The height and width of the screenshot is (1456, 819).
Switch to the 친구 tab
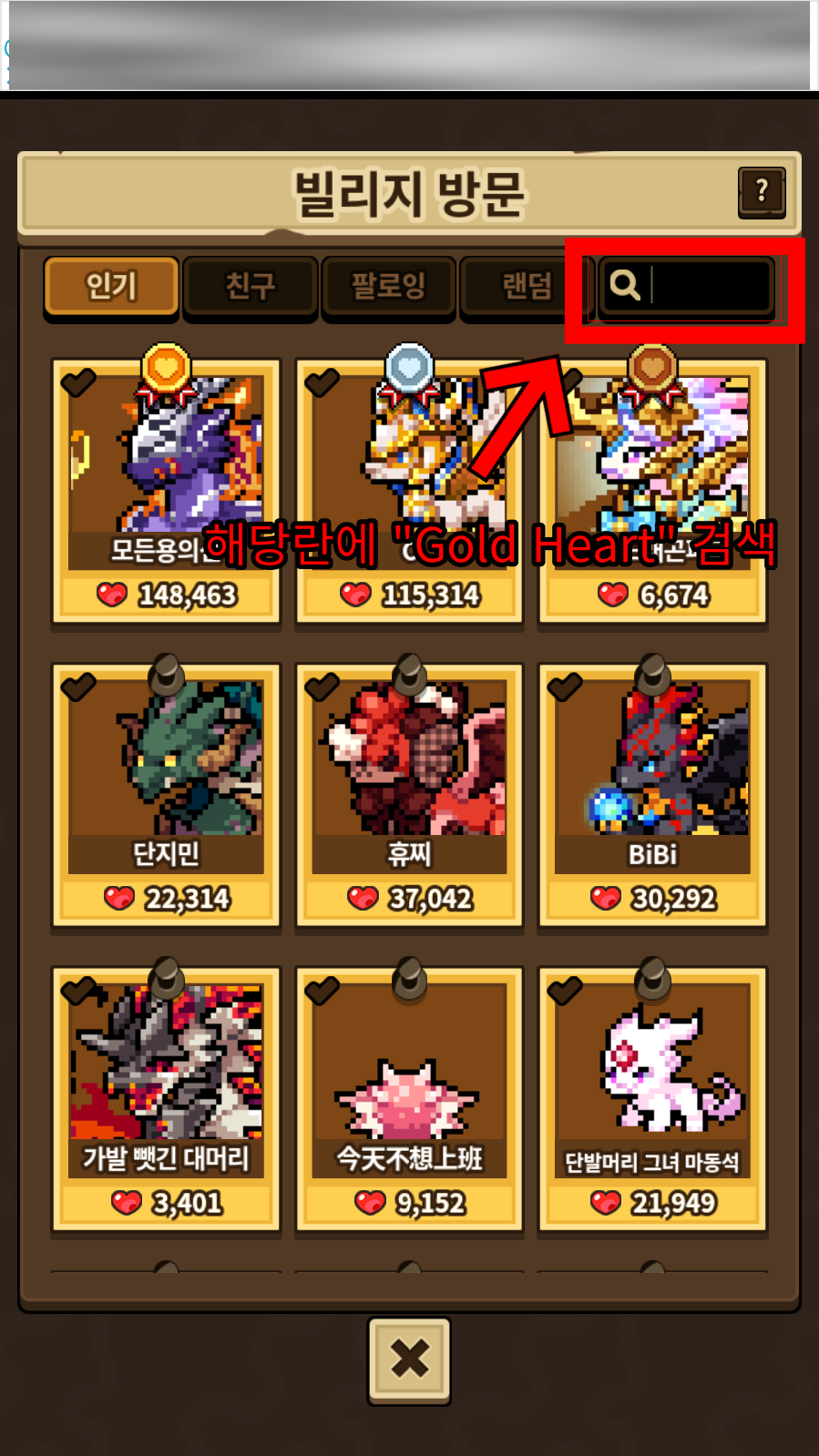tap(251, 286)
